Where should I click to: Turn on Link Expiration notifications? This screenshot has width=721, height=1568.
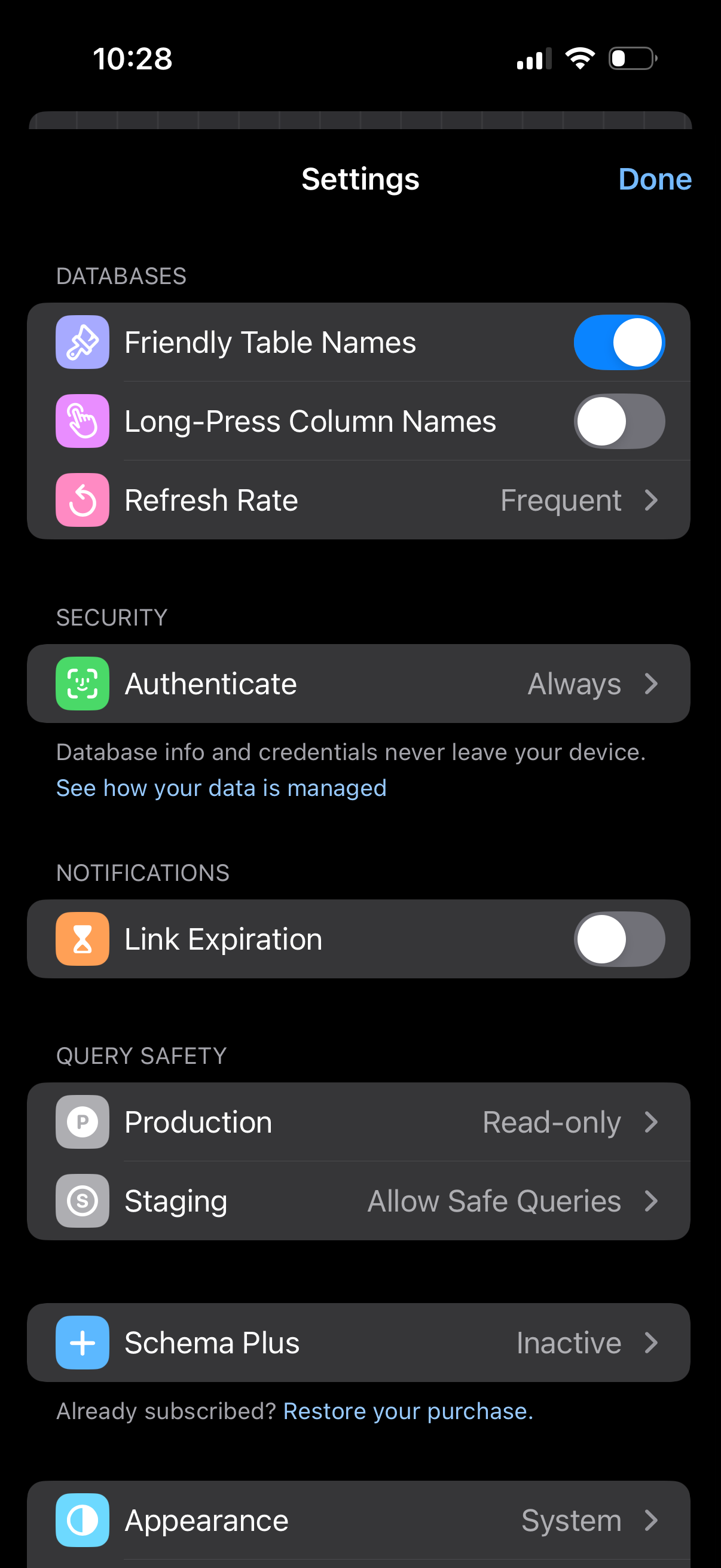pyautogui.click(x=619, y=939)
